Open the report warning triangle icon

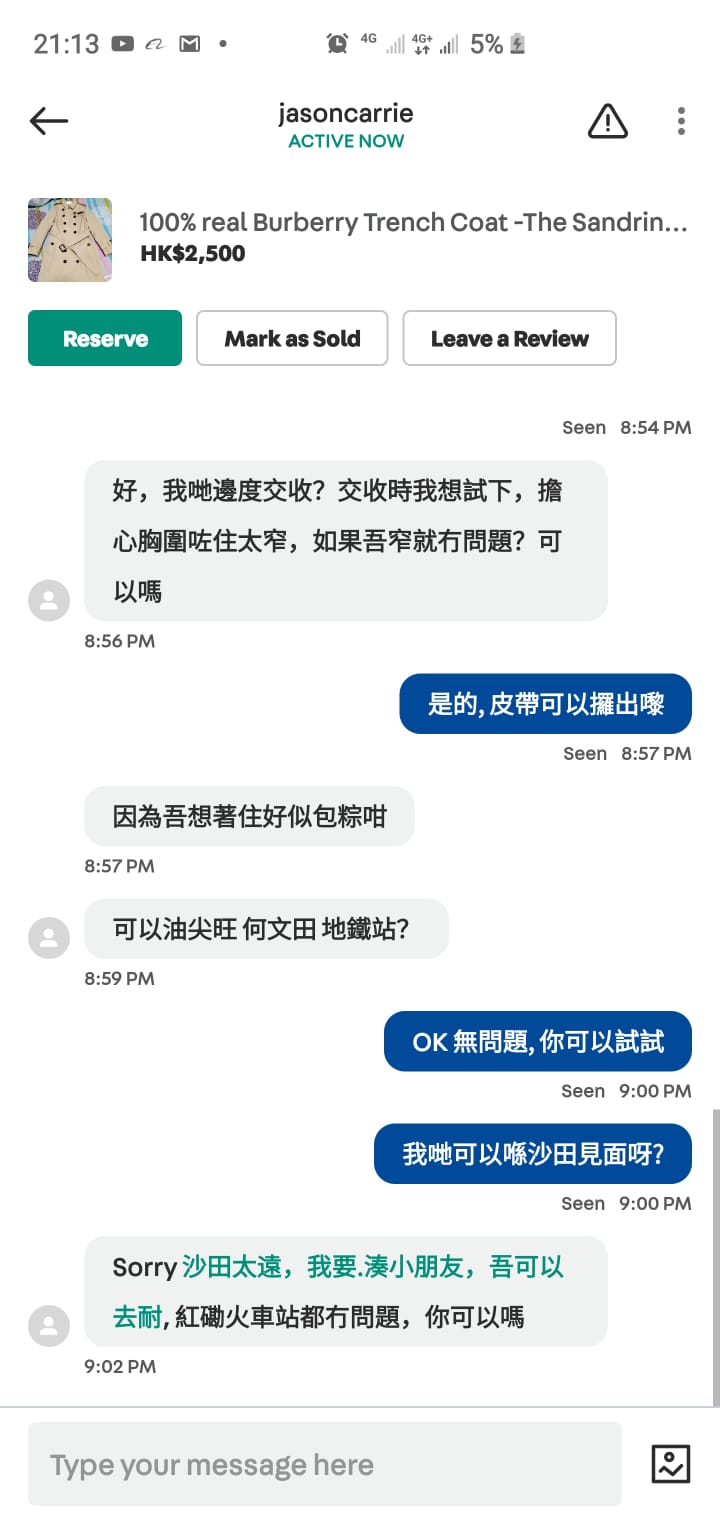click(607, 122)
